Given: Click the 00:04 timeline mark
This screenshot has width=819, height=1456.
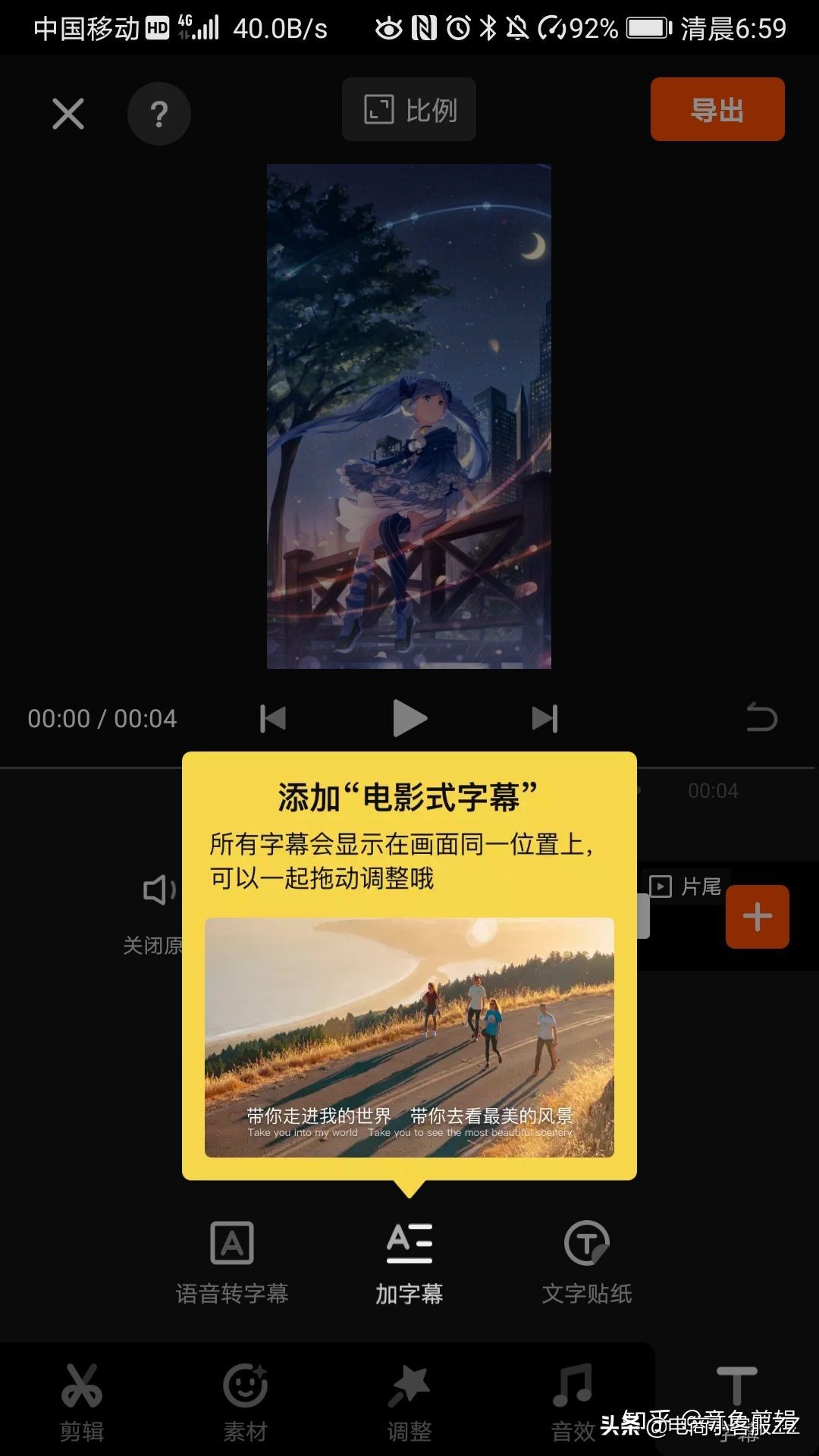Looking at the screenshot, I should click(713, 789).
